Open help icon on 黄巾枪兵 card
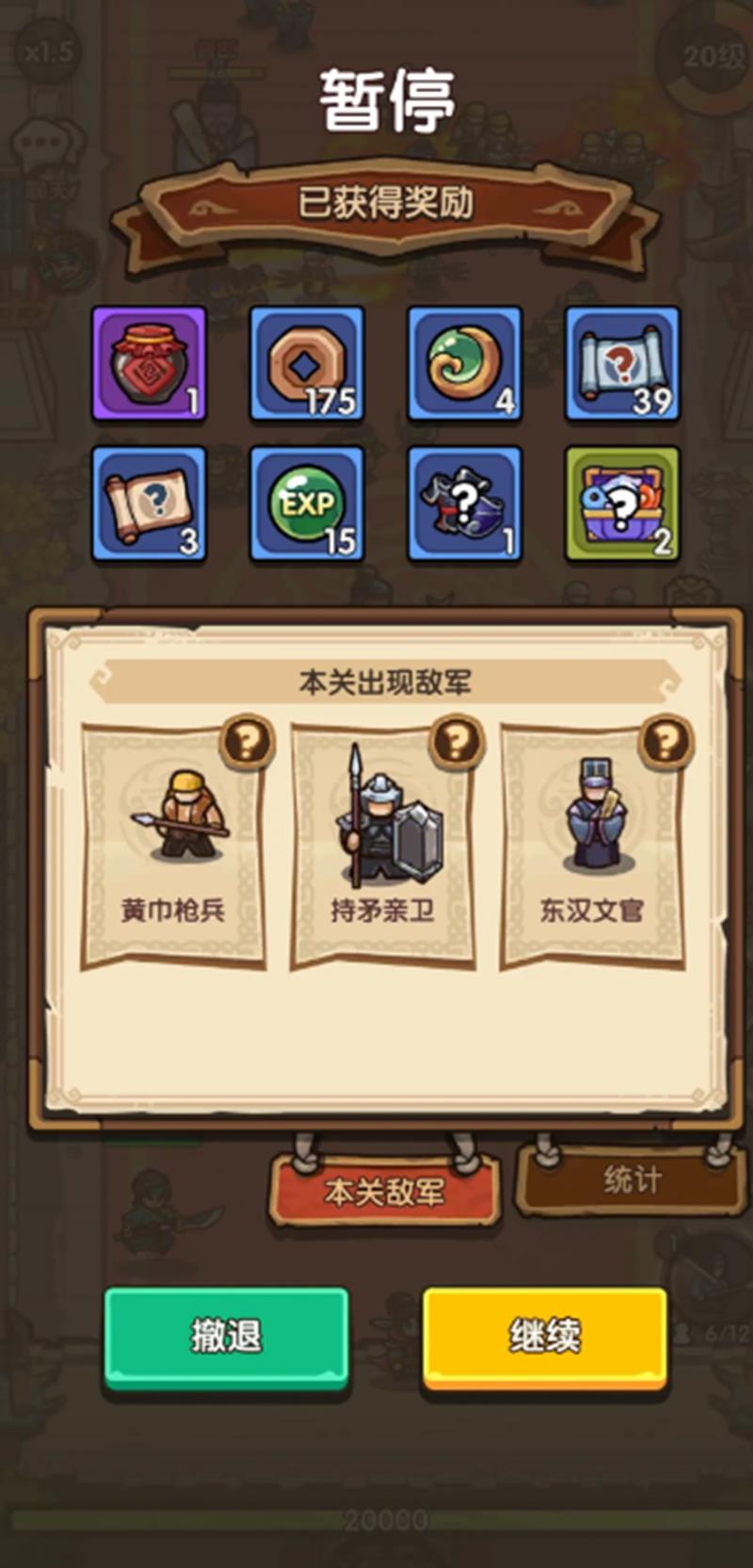 click(x=248, y=743)
